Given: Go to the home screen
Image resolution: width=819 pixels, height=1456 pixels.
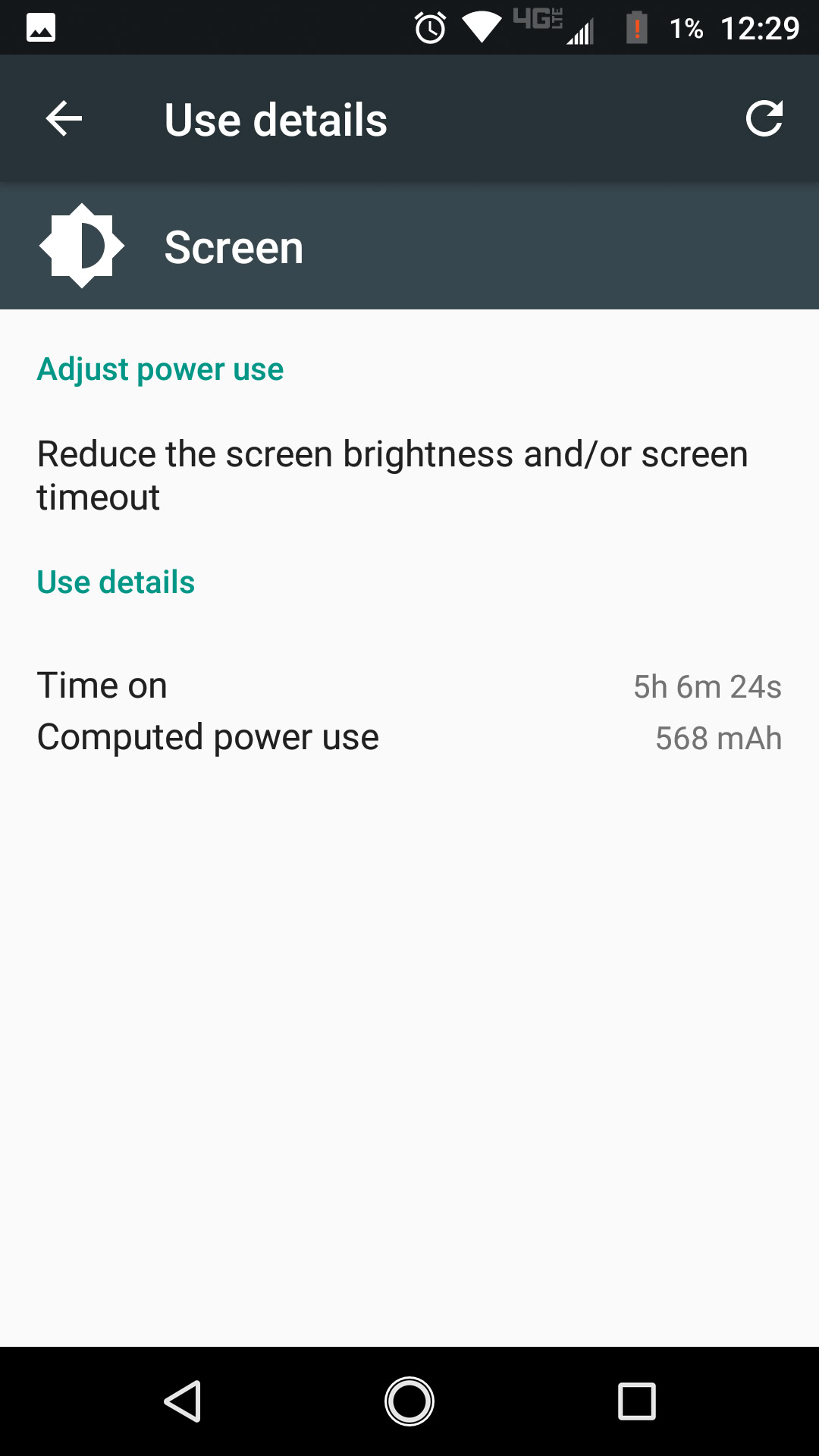Looking at the screenshot, I should coord(409,1401).
